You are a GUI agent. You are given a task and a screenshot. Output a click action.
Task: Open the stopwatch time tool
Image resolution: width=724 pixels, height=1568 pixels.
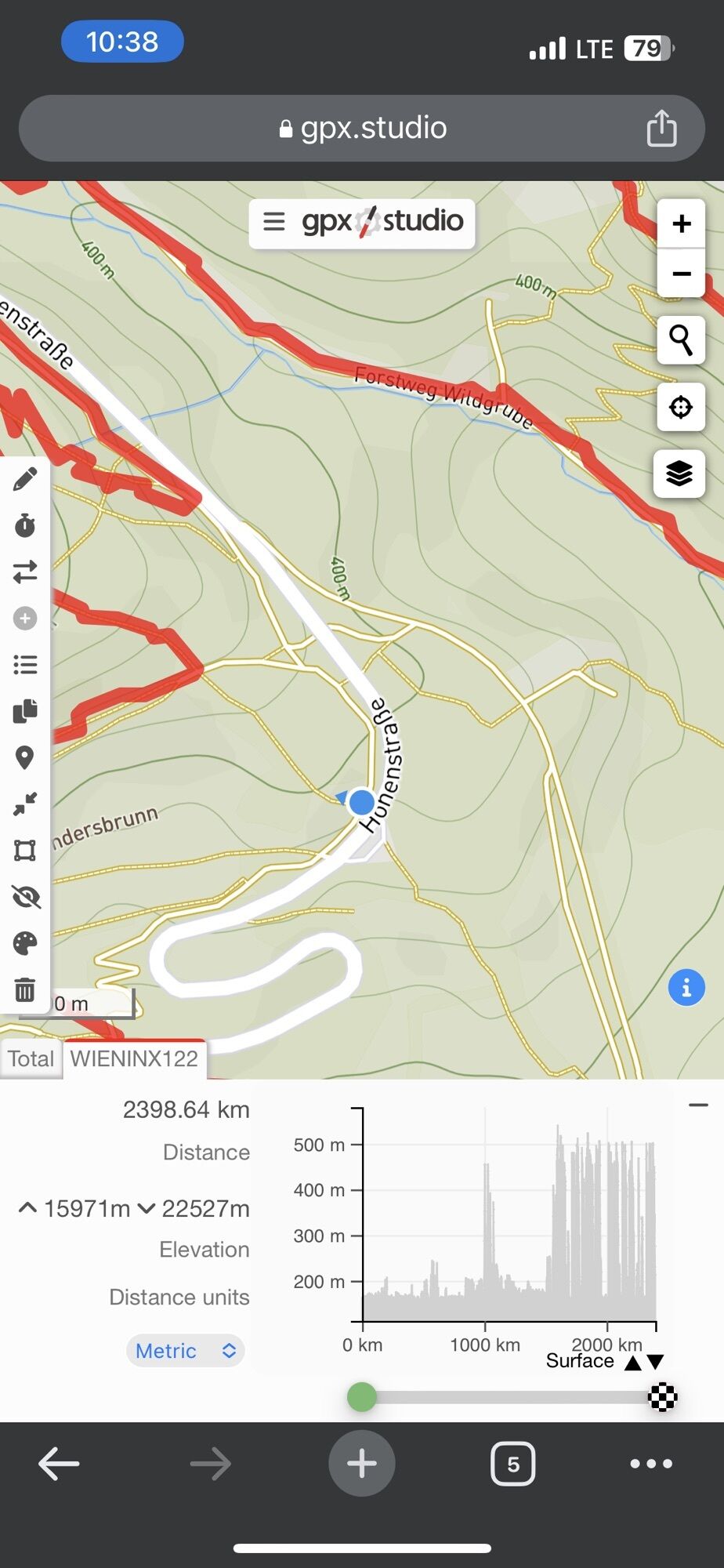[x=25, y=525]
